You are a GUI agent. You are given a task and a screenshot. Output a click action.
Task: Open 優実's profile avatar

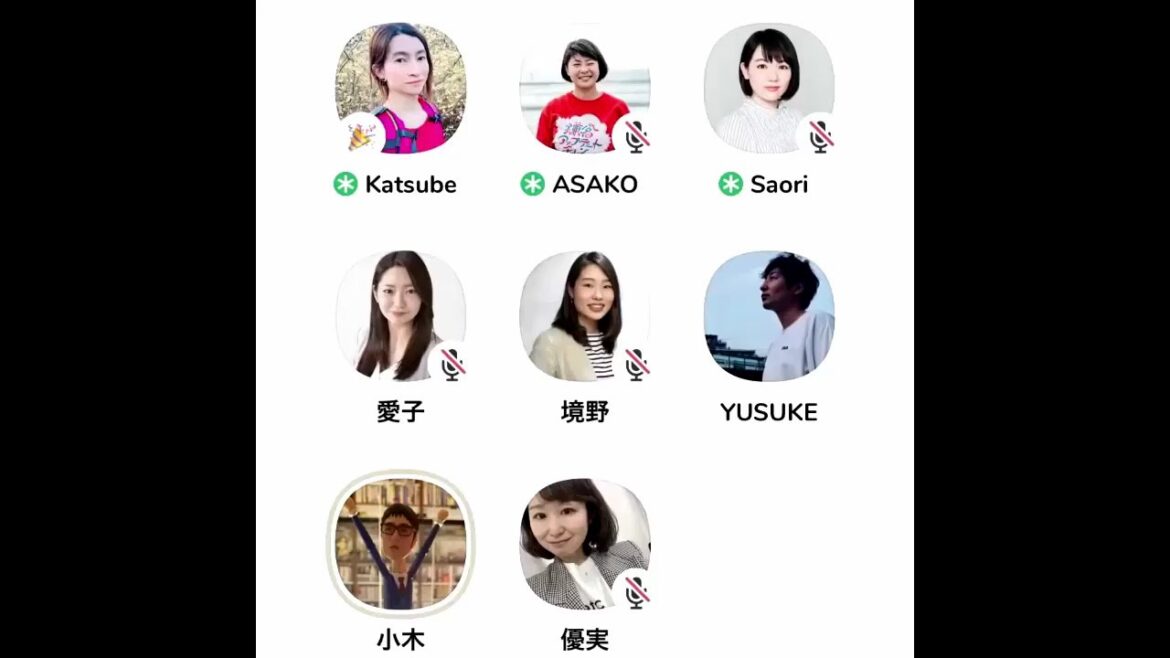[x=584, y=543]
